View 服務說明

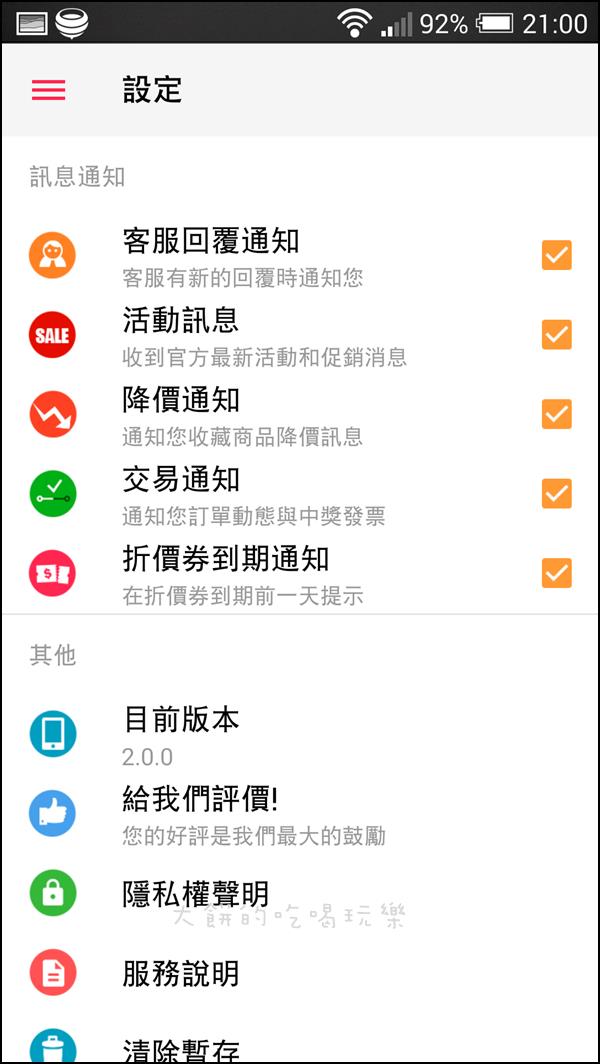tap(300, 974)
